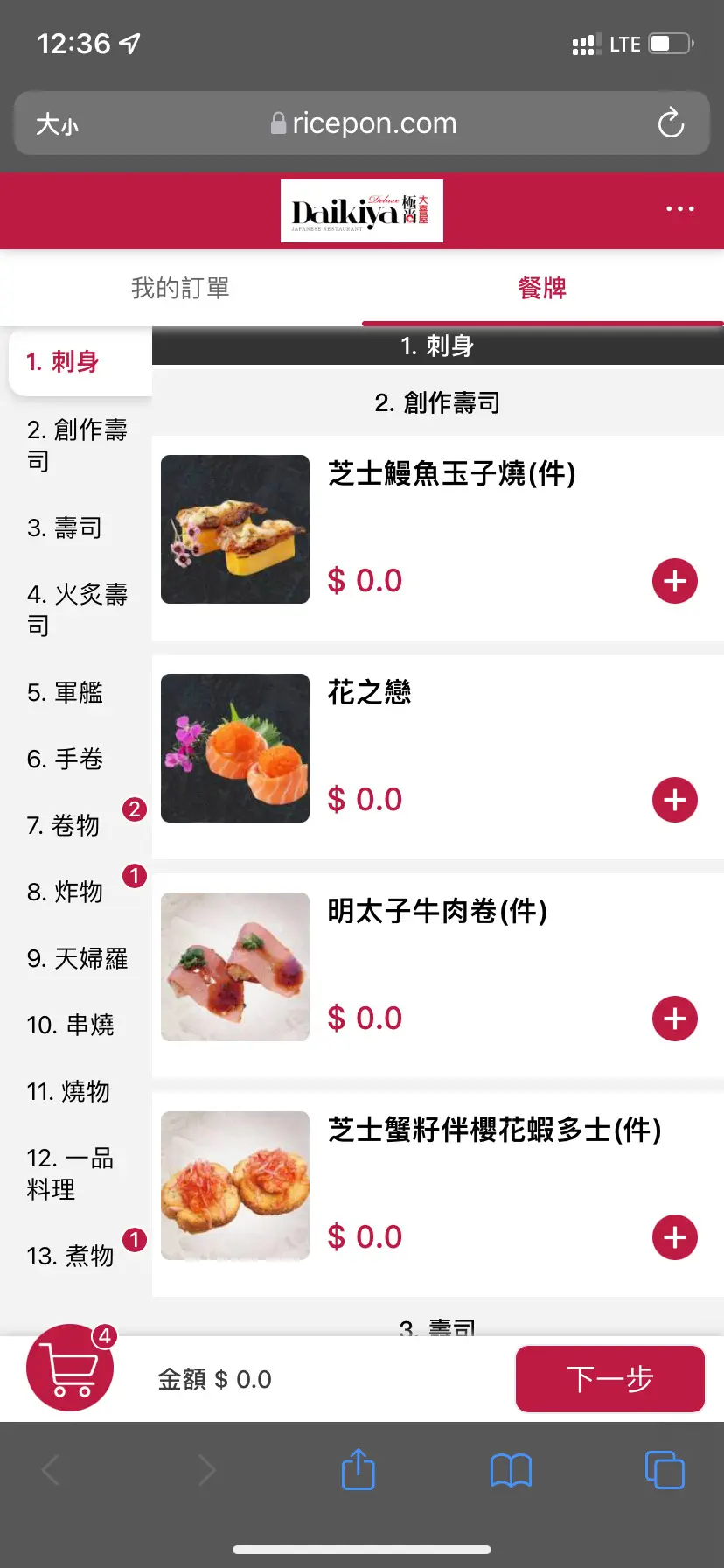Add 花之戀 to the order
The image size is (724, 1568).
(x=674, y=800)
